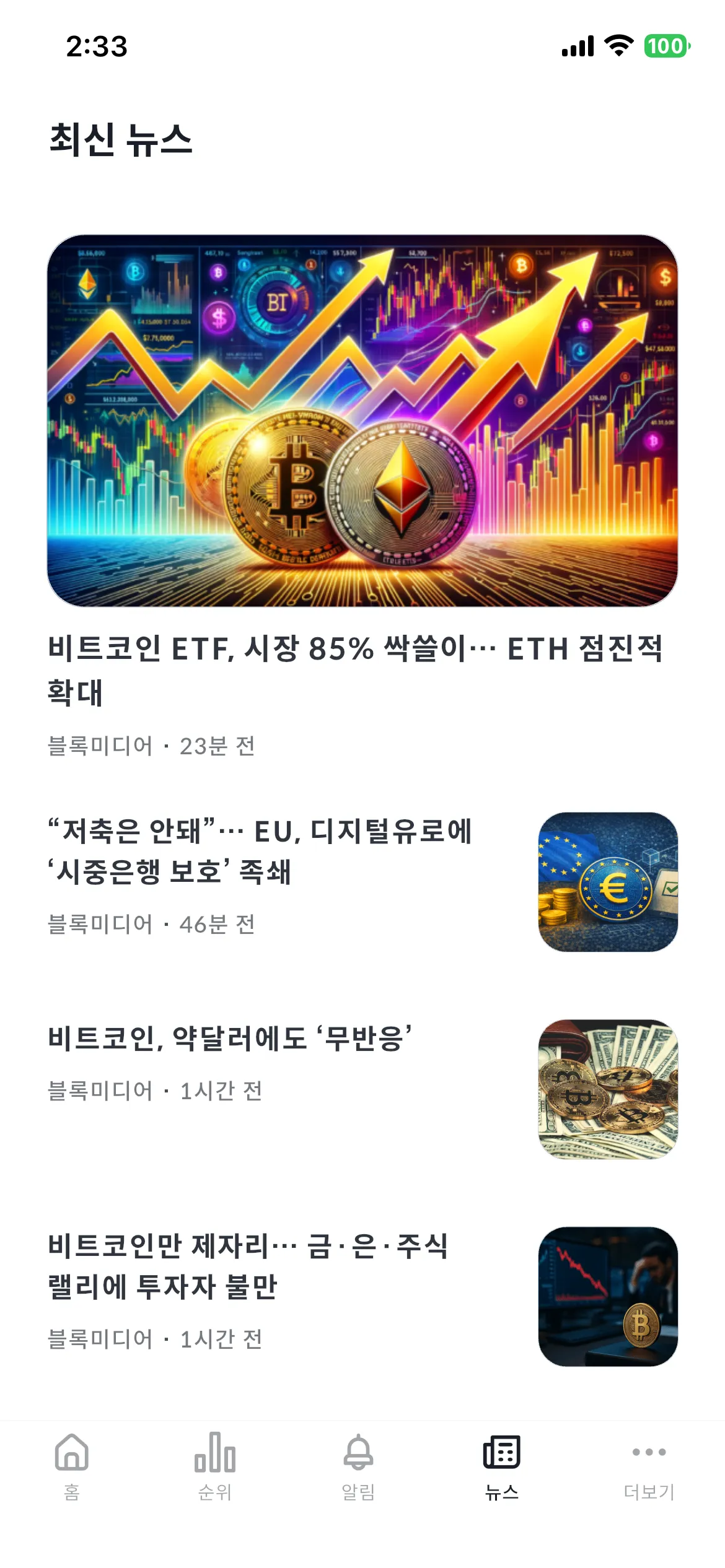The image size is (725, 1568).
Task: Tap the featured Bitcoin-Ethereum cover image
Action: (362, 421)
